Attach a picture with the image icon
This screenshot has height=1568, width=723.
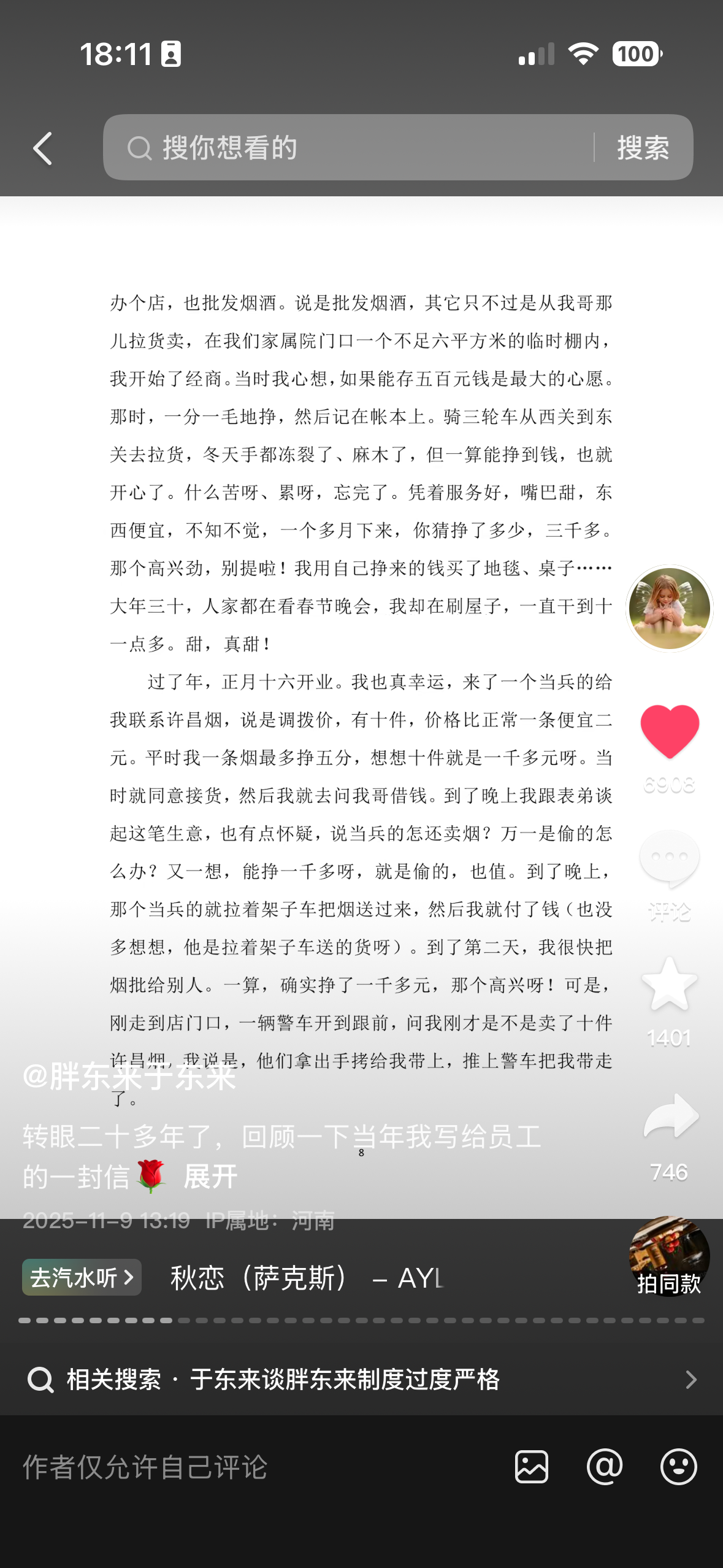tap(532, 1467)
